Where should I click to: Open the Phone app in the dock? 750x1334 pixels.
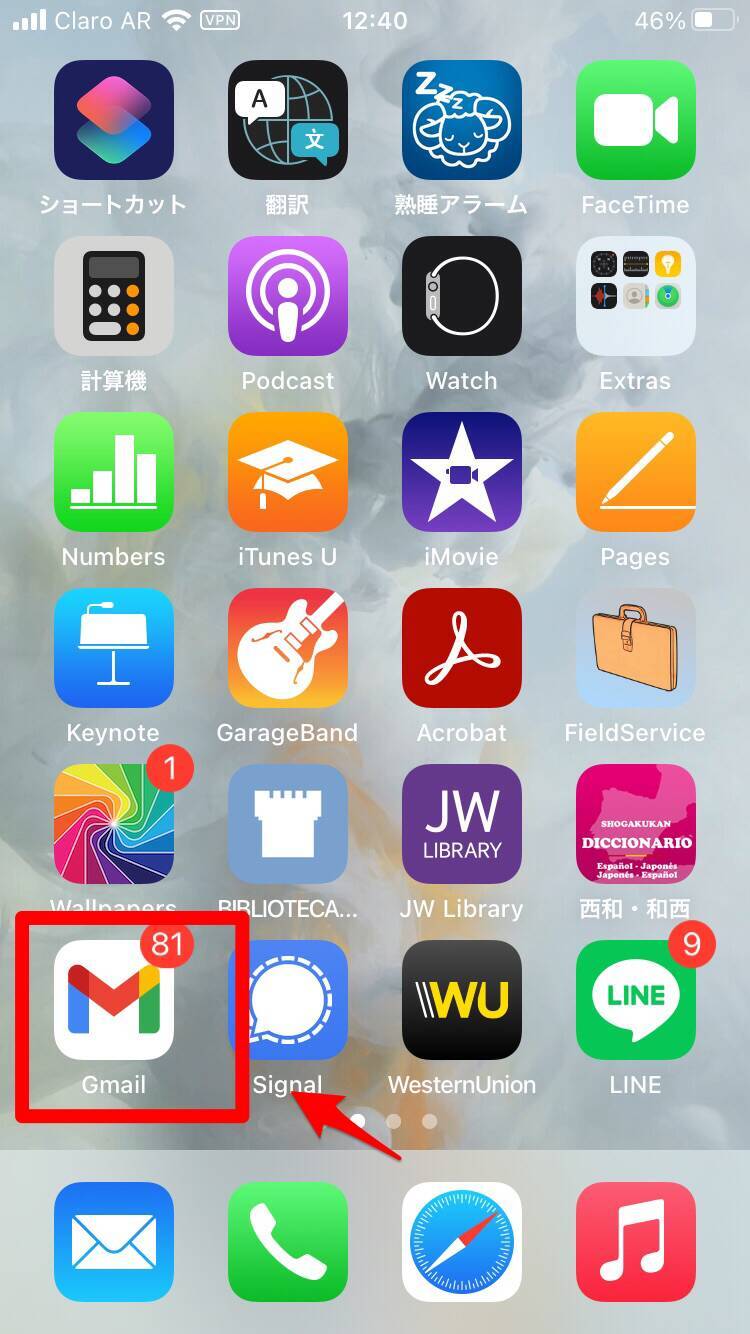click(288, 1242)
